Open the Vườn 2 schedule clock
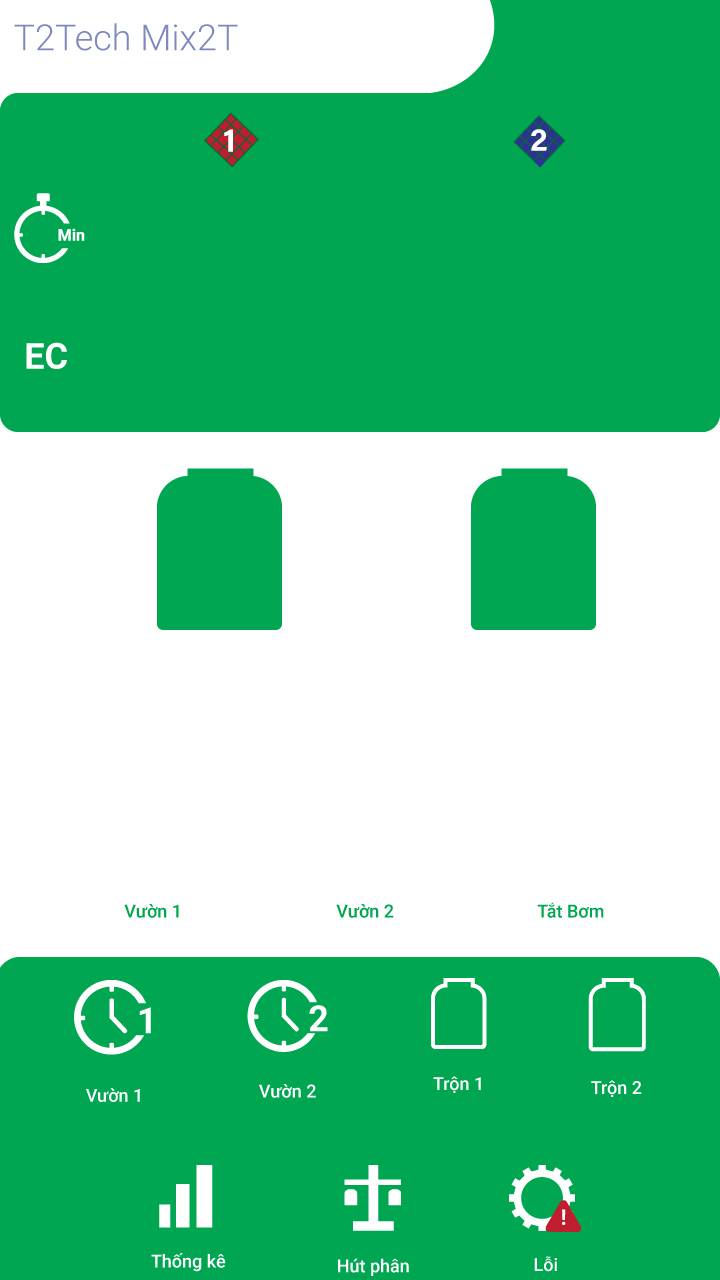This screenshot has width=720, height=1280. click(288, 1015)
